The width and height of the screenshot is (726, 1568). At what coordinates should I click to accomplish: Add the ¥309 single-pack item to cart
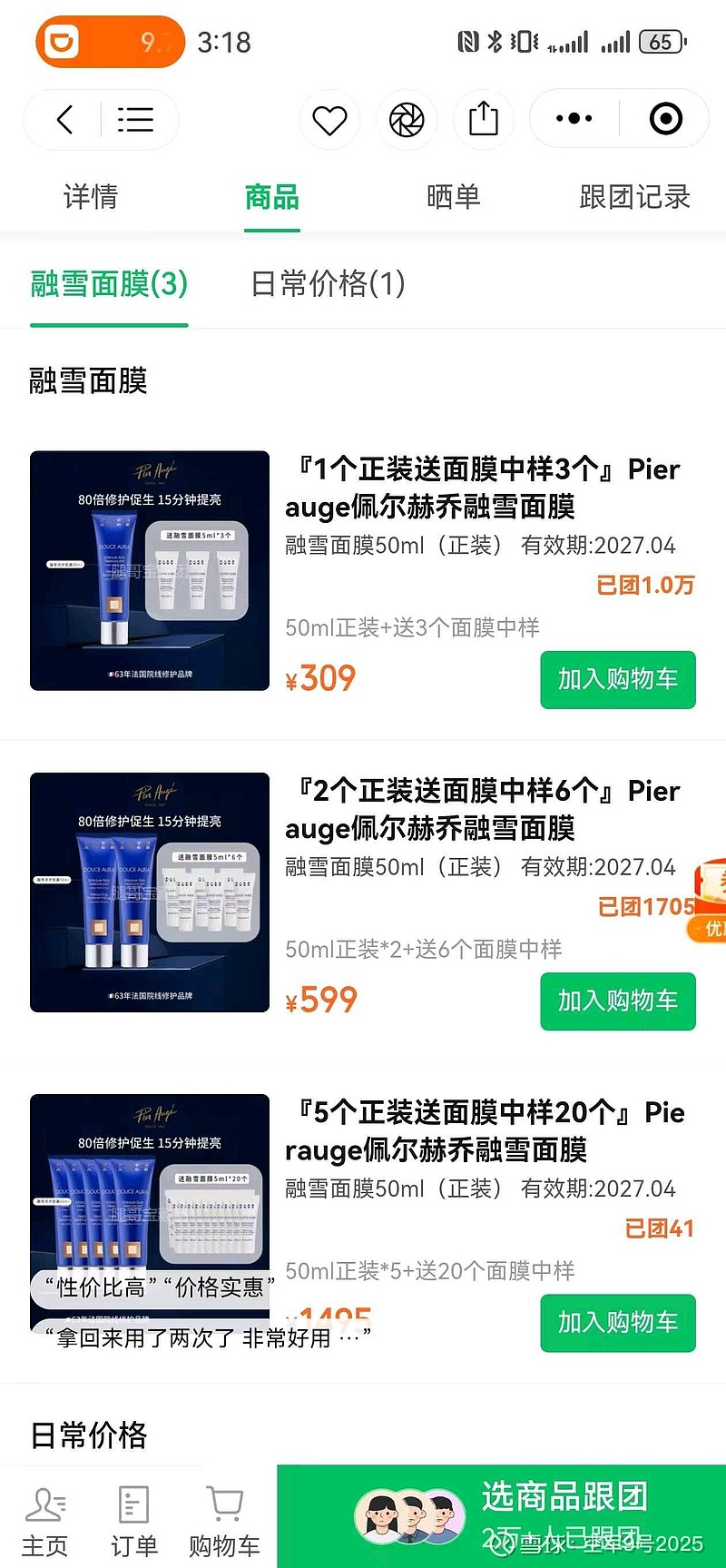pyautogui.click(x=618, y=680)
